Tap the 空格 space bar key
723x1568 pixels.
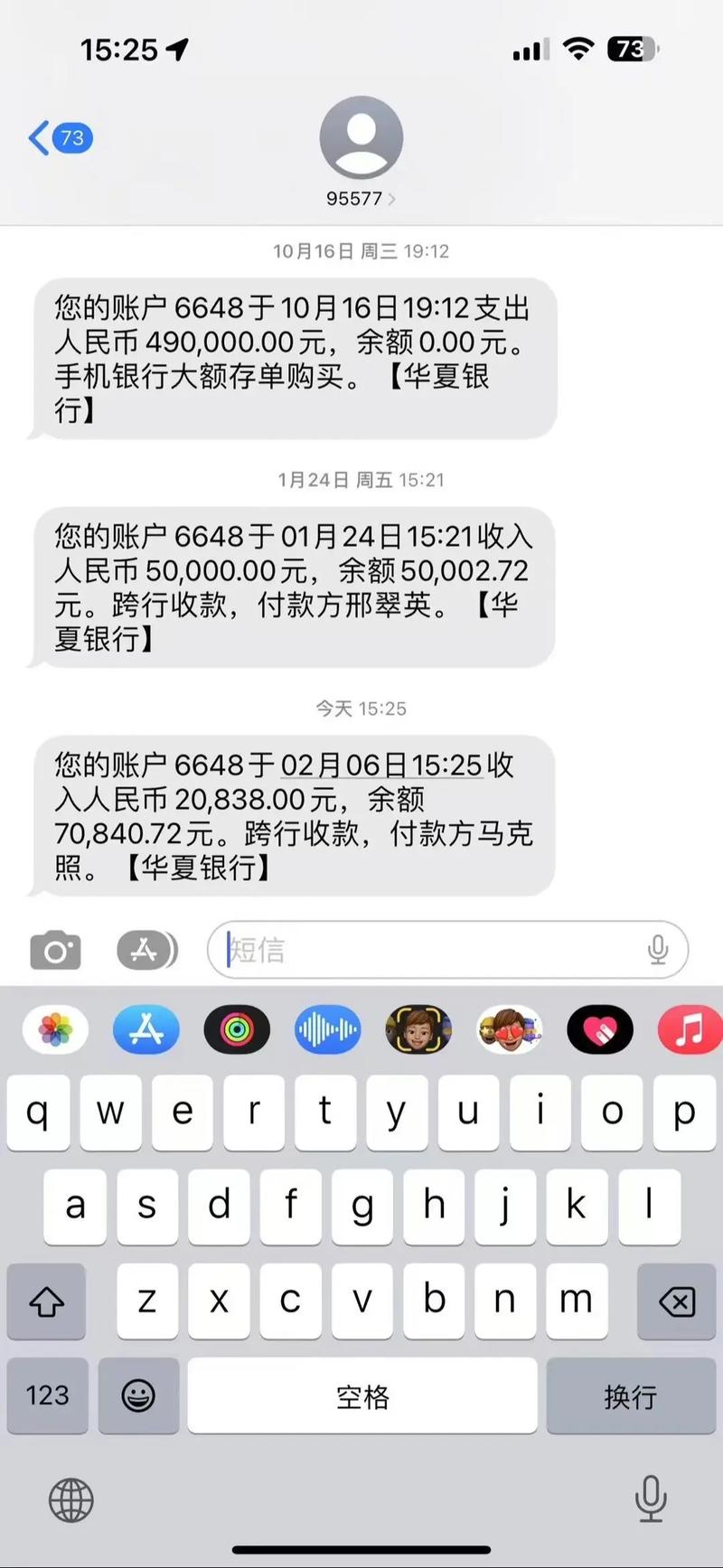click(x=361, y=1396)
